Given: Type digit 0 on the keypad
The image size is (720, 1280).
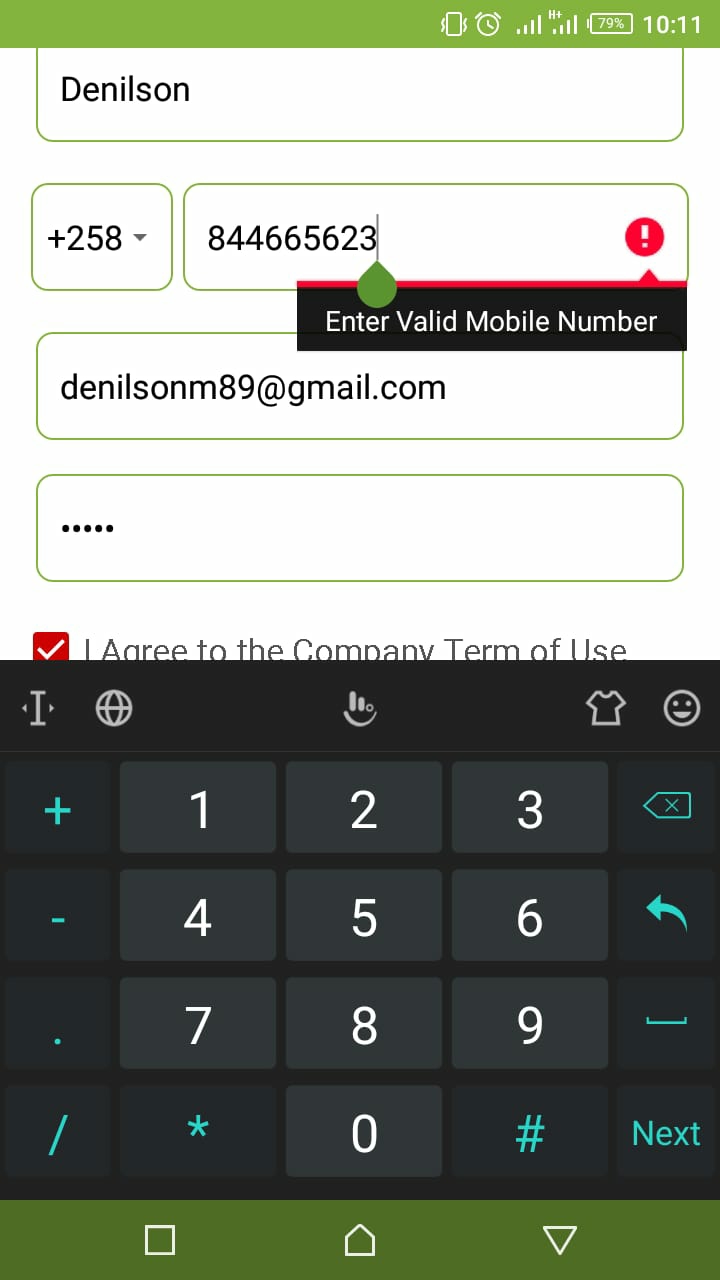Looking at the screenshot, I should coord(364,1133).
